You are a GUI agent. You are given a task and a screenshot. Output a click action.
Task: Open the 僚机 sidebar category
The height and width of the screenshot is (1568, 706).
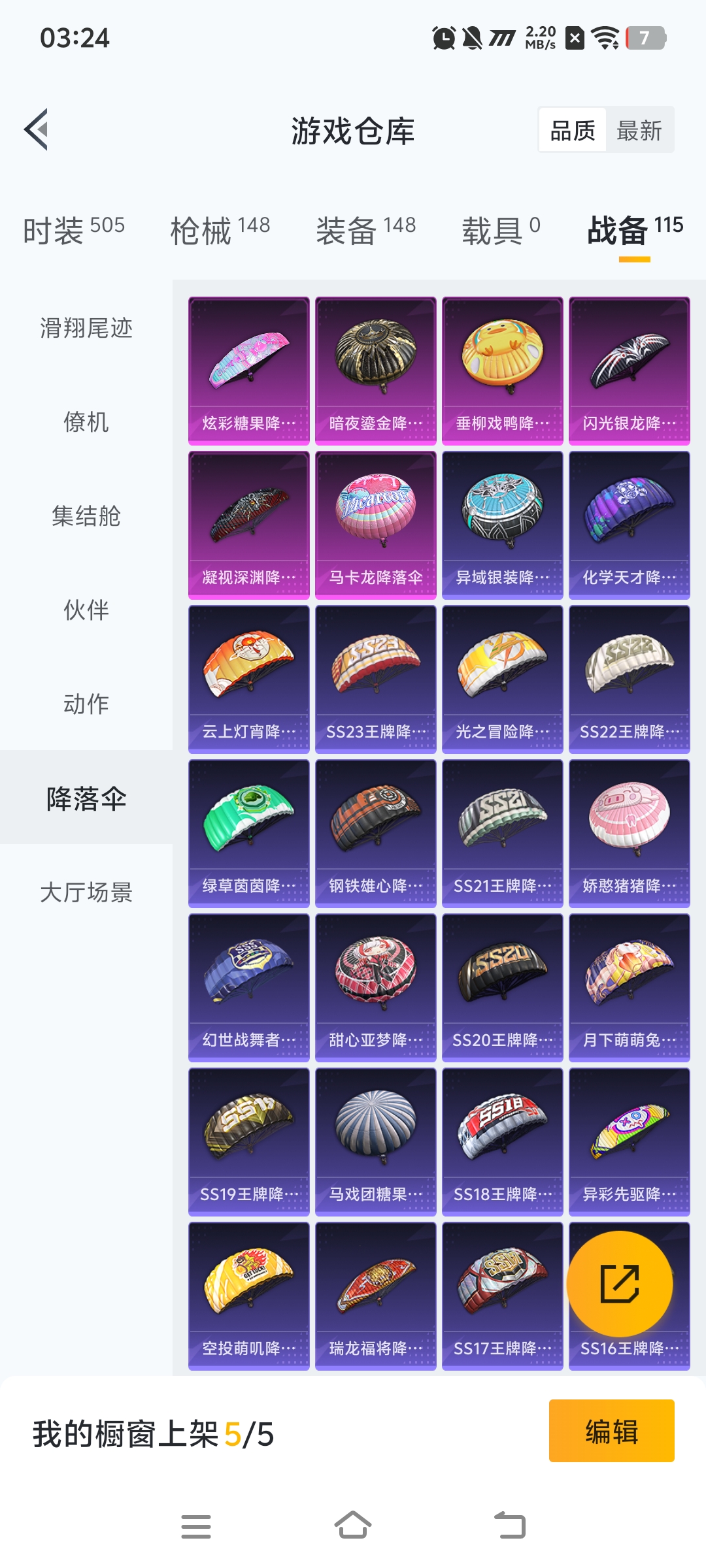pos(86,422)
